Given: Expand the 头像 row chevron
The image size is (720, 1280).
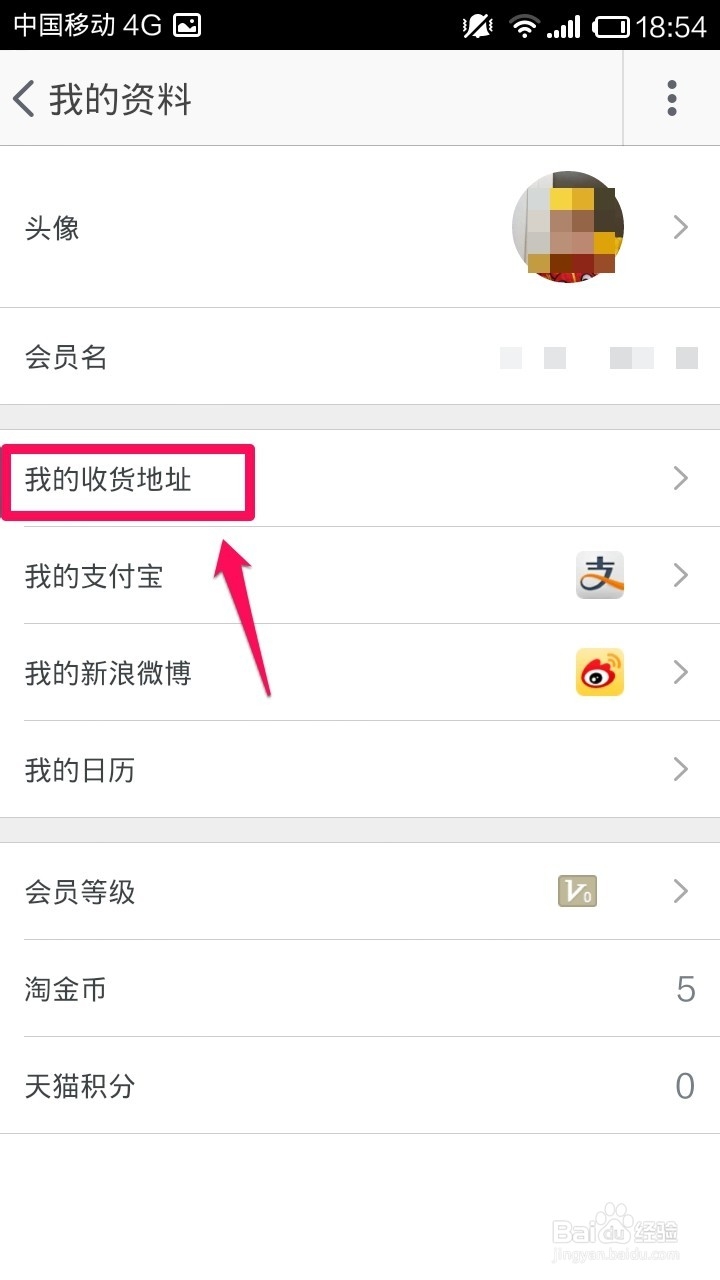Looking at the screenshot, I should (x=681, y=227).
